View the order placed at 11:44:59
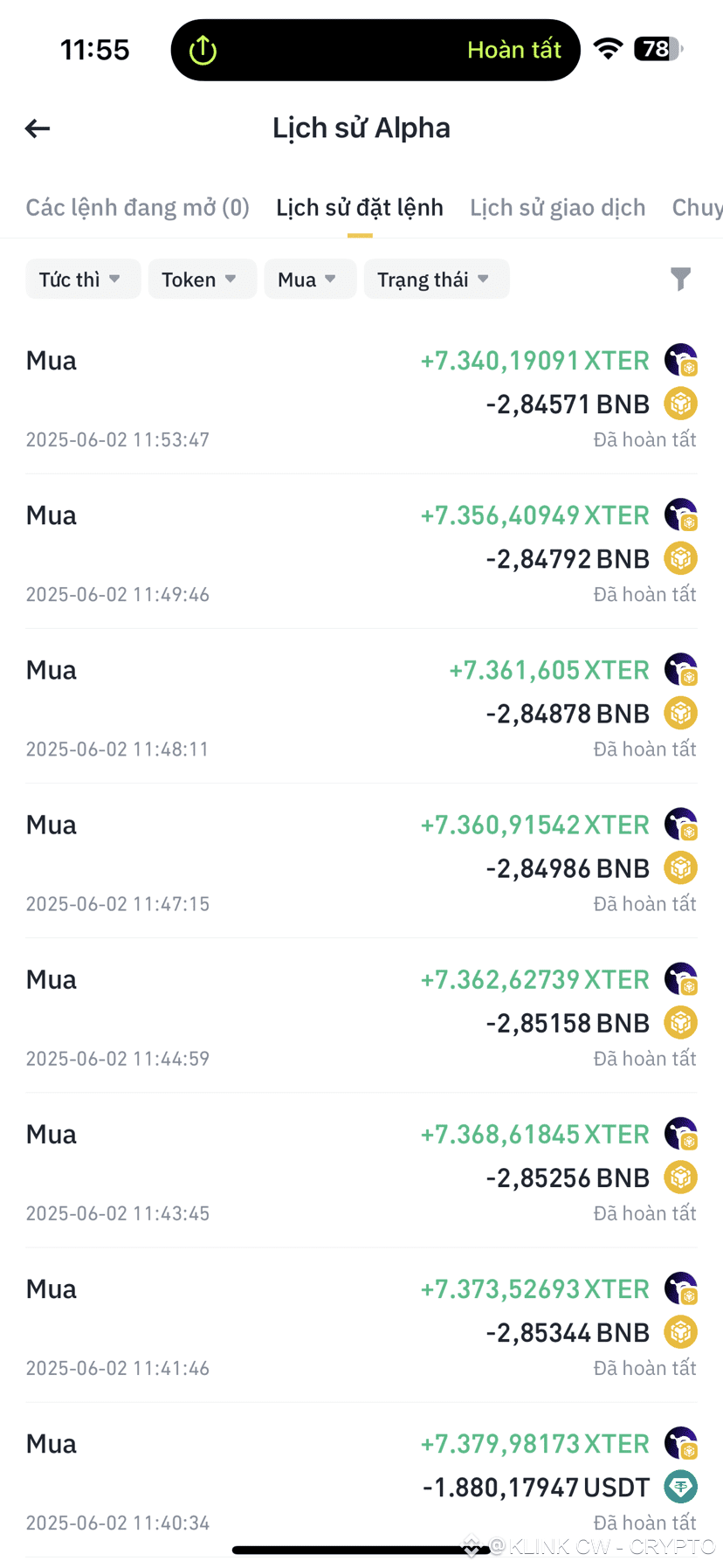Screen dimensions: 723x1568 coord(361,1016)
